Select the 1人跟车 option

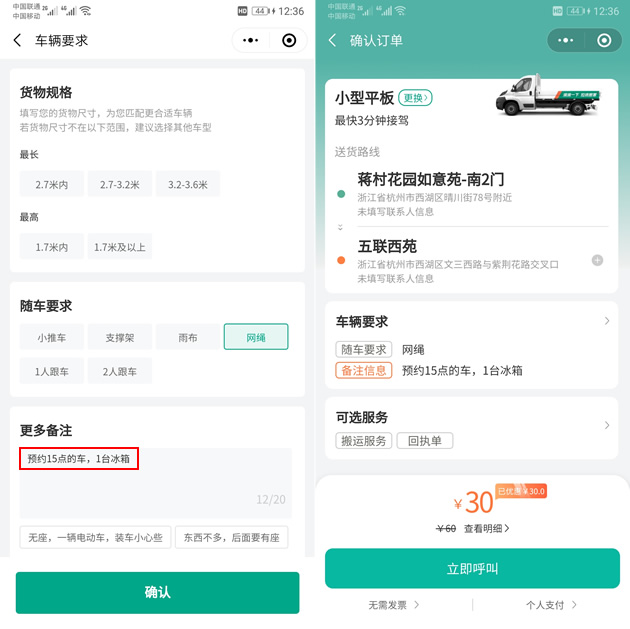pyautogui.click(x=52, y=372)
